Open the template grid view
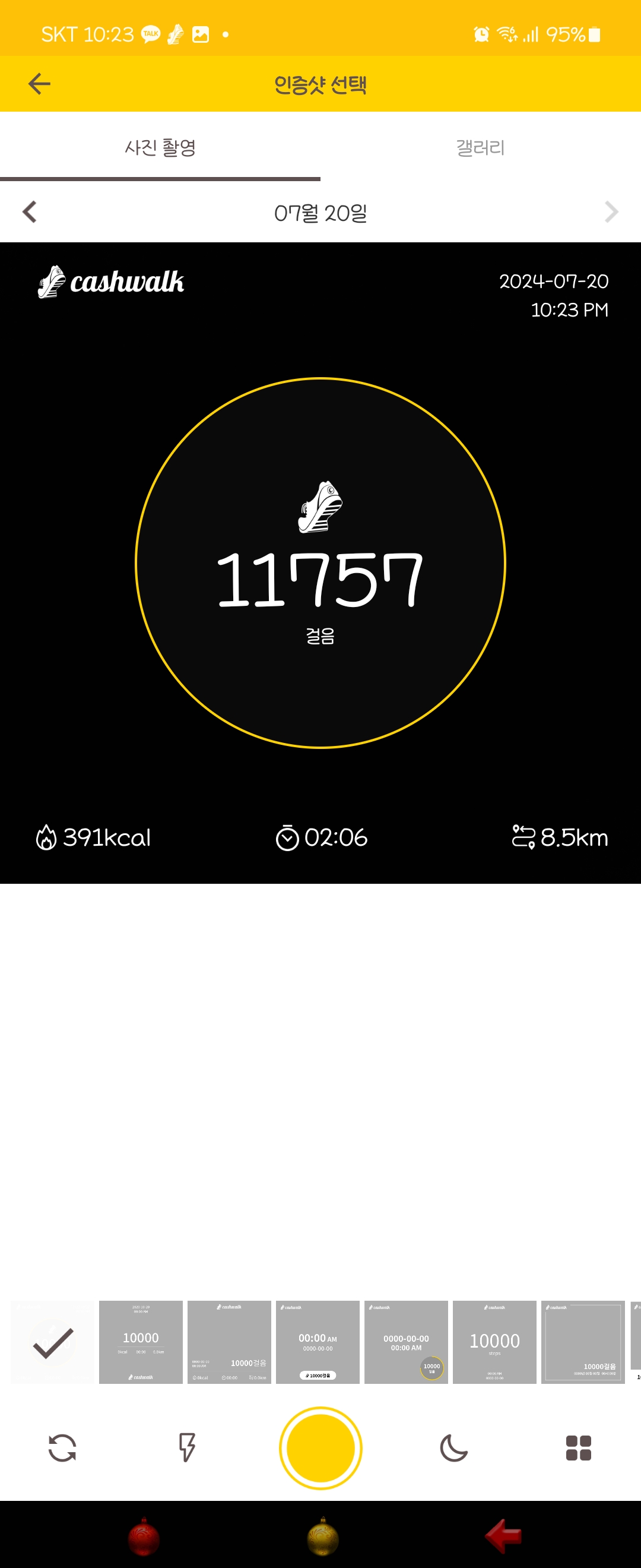Viewport: 641px width, 1568px height. pyautogui.click(x=578, y=1447)
